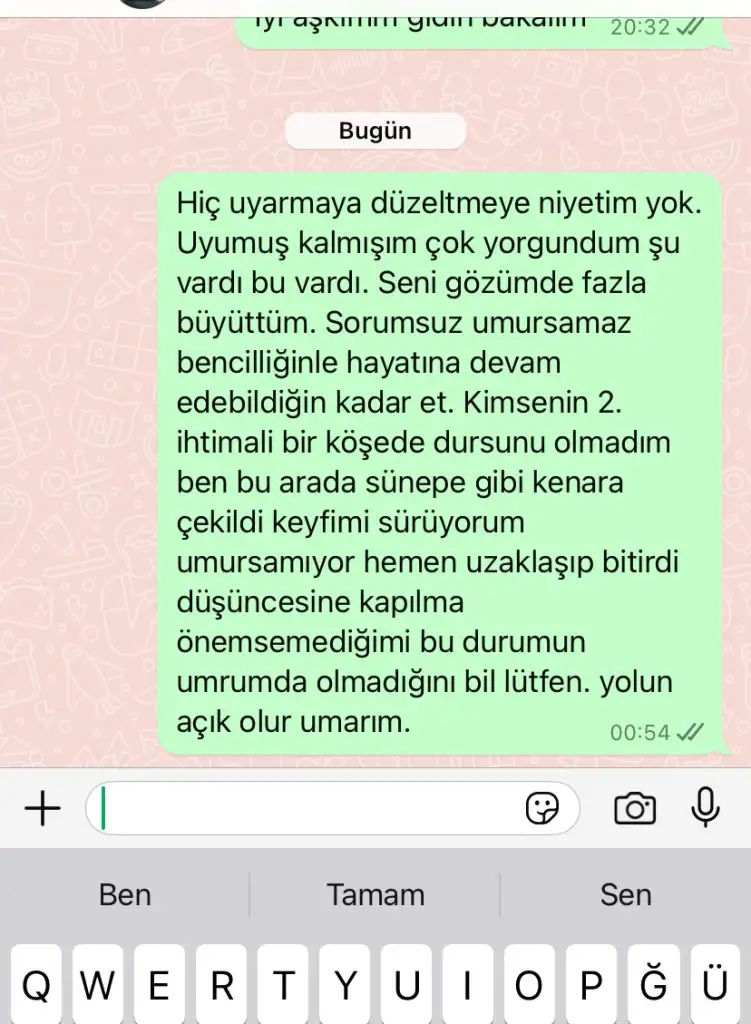Insert the suggested word "Tamam"
The width and height of the screenshot is (751, 1024).
pyautogui.click(x=375, y=894)
